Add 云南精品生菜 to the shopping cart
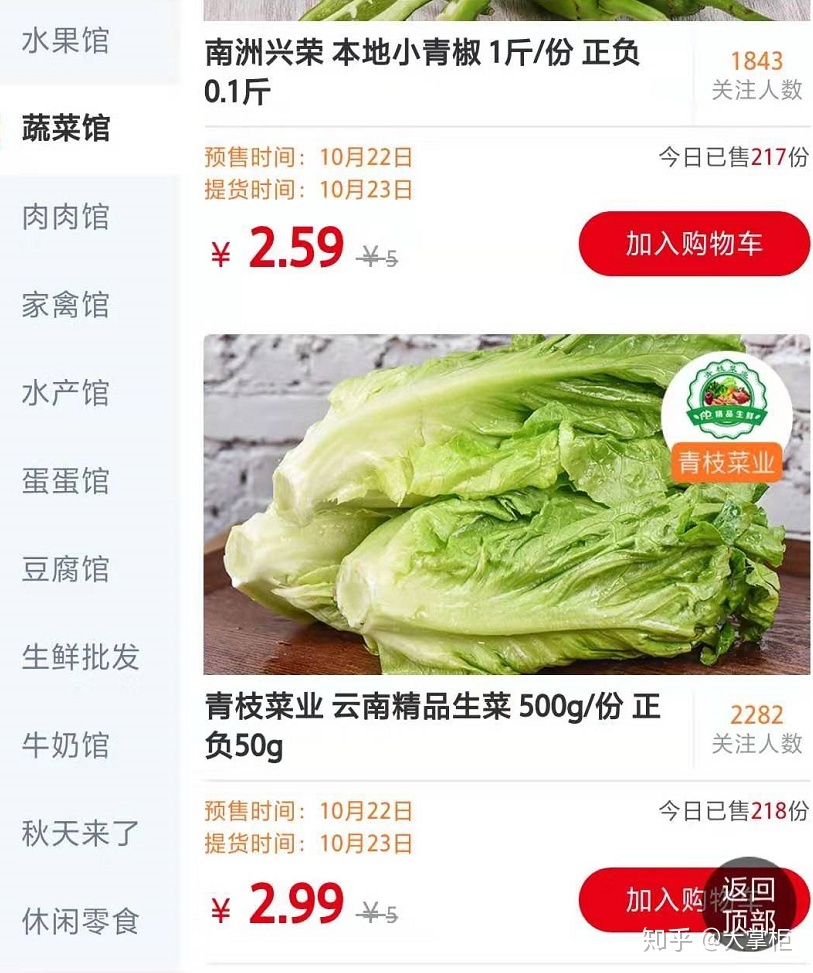Screen dimensions: 813x973 pos(640,900)
